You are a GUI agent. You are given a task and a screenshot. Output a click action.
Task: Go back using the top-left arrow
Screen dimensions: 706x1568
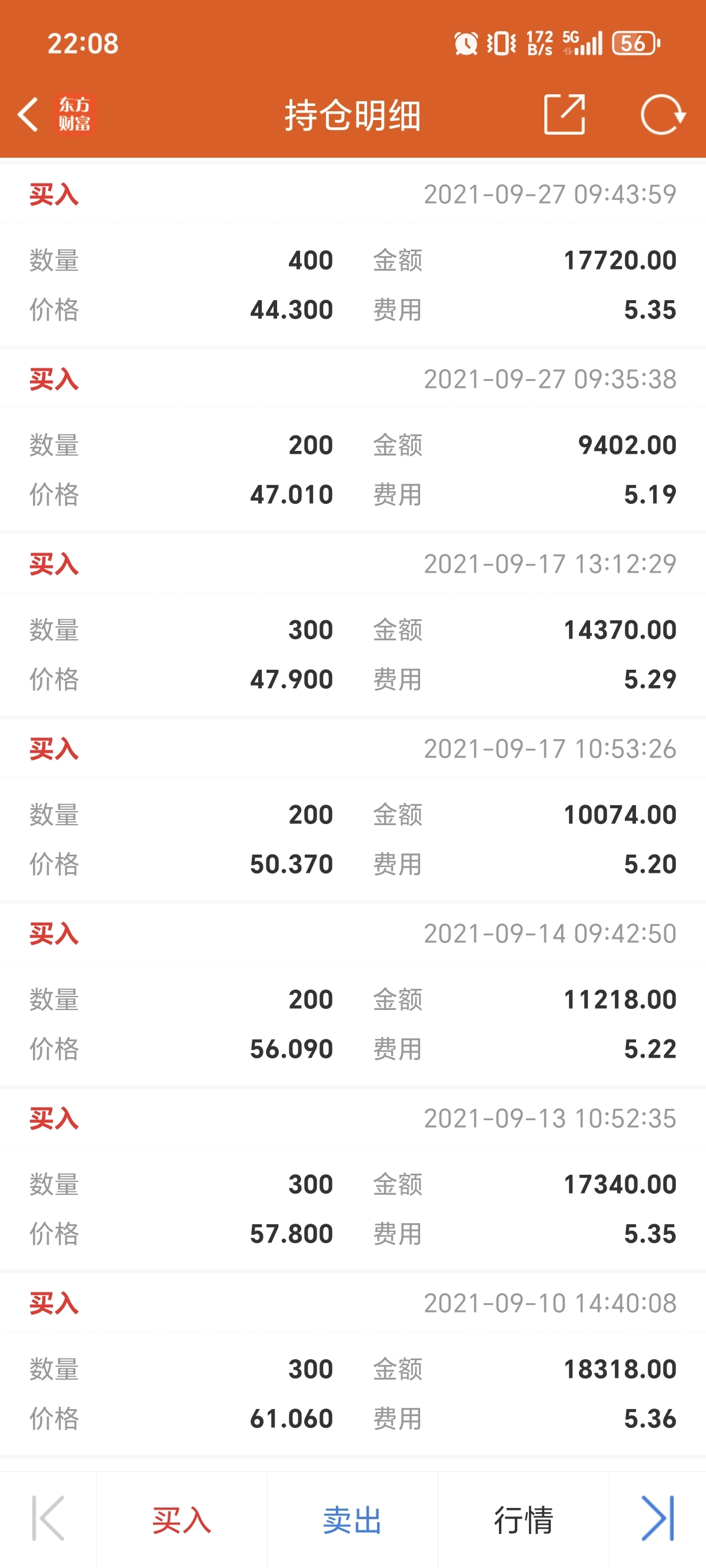(x=28, y=114)
